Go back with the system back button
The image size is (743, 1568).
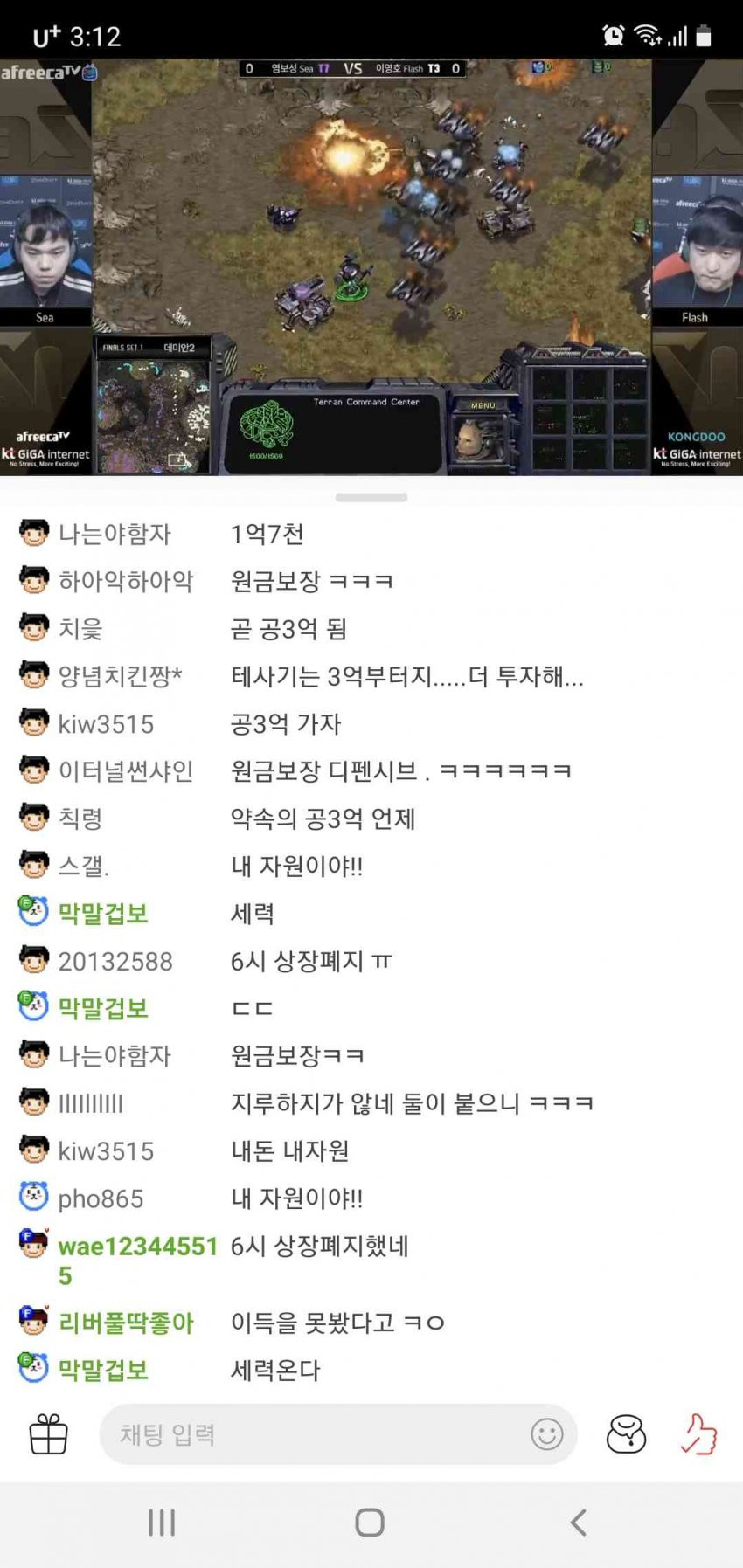point(578,1523)
